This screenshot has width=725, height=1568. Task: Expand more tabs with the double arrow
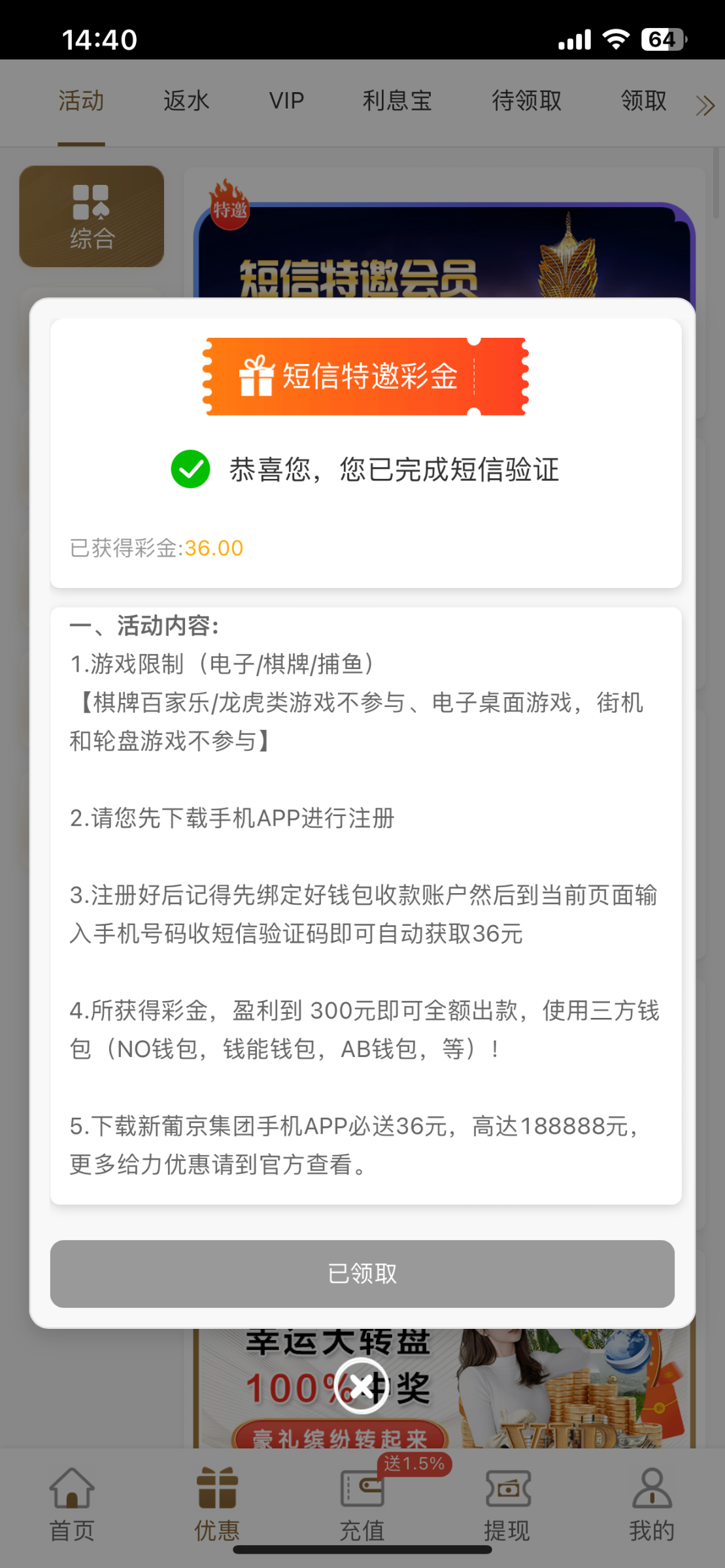pyautogui.click(x=705, y=105)
